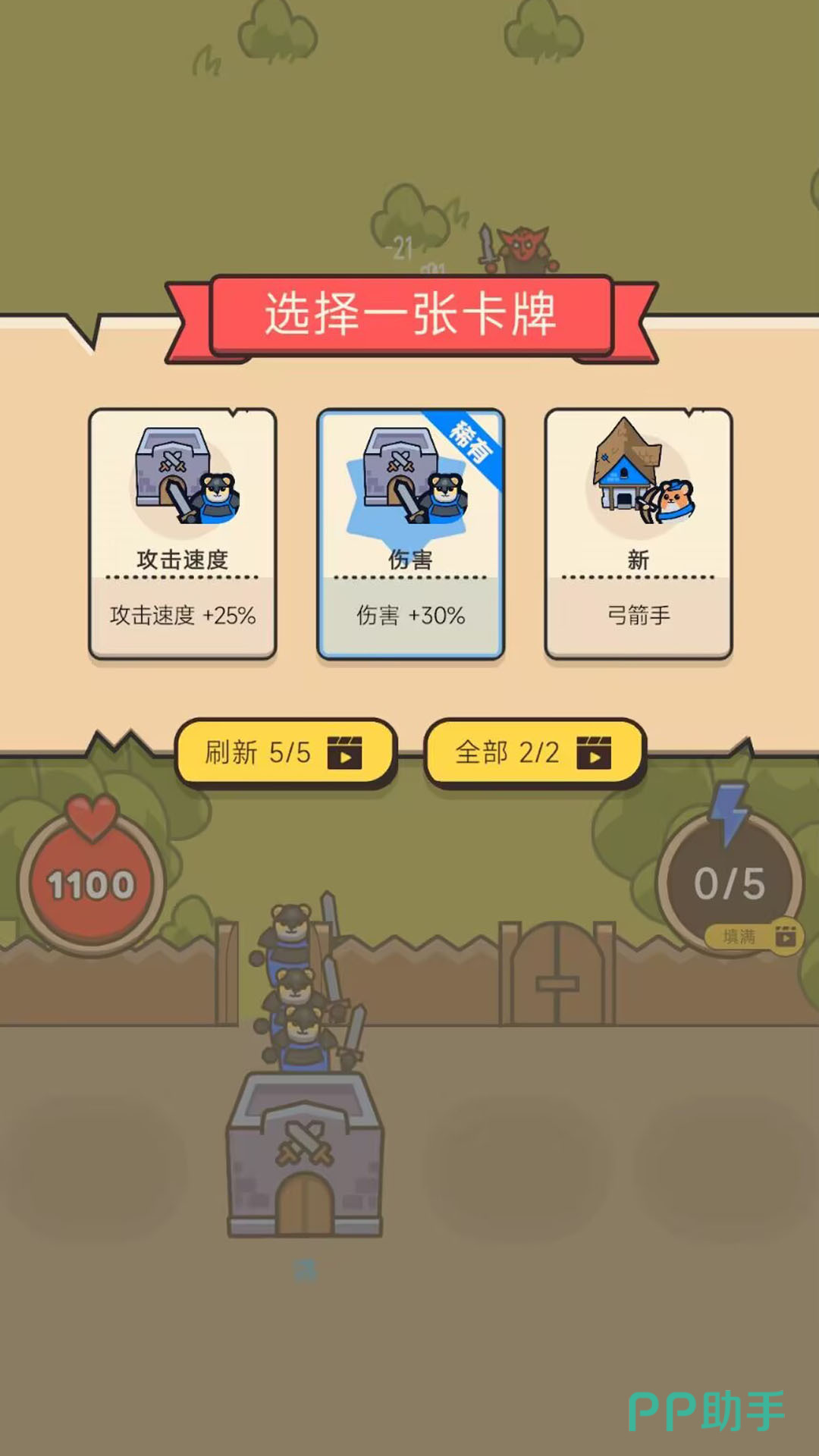Choose the rare 伤害 +30% card
Viewport: 819px width, 1456px height.
click(410, 533)
